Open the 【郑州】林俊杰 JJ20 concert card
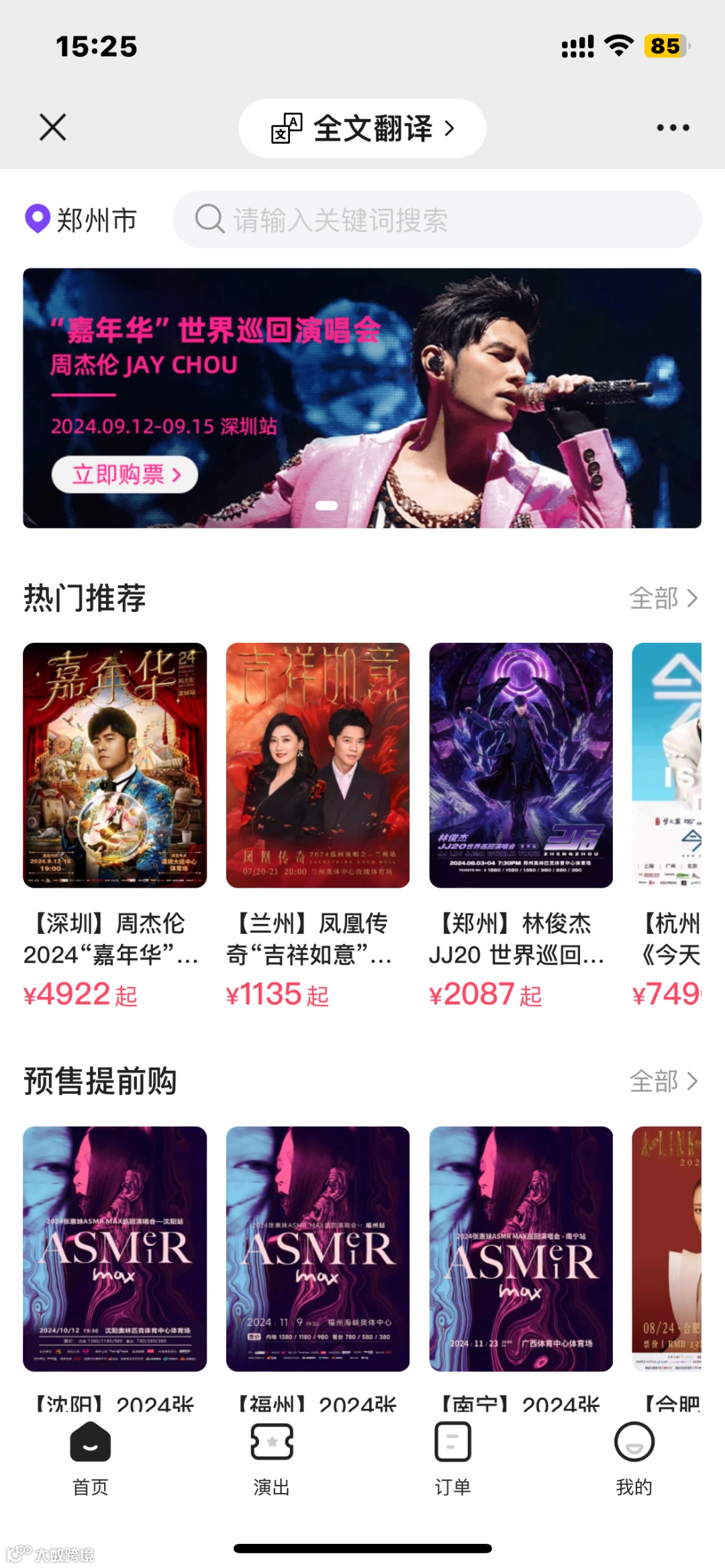This screenshot has width=725, height=1568. (521, 765)
